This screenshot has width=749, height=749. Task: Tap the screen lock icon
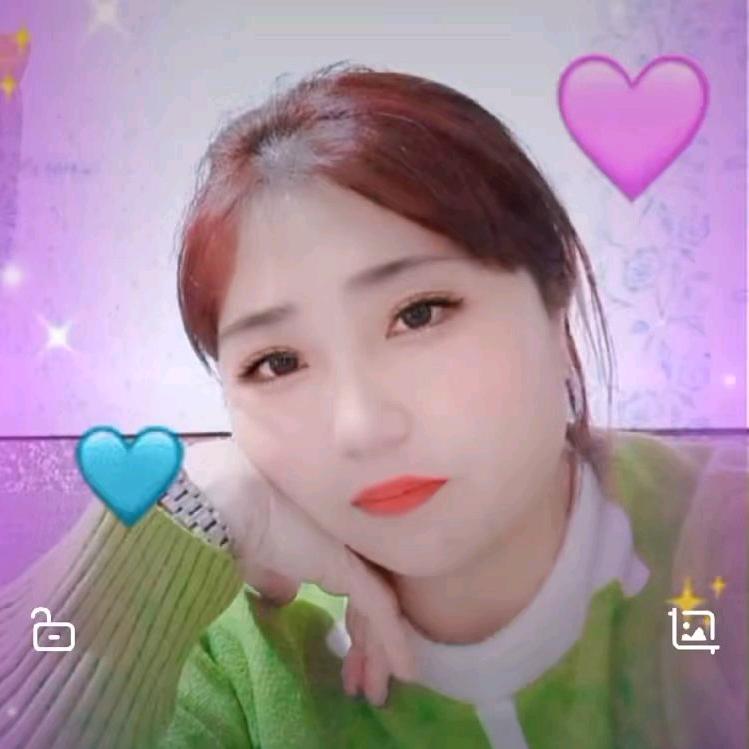(52, 630)
